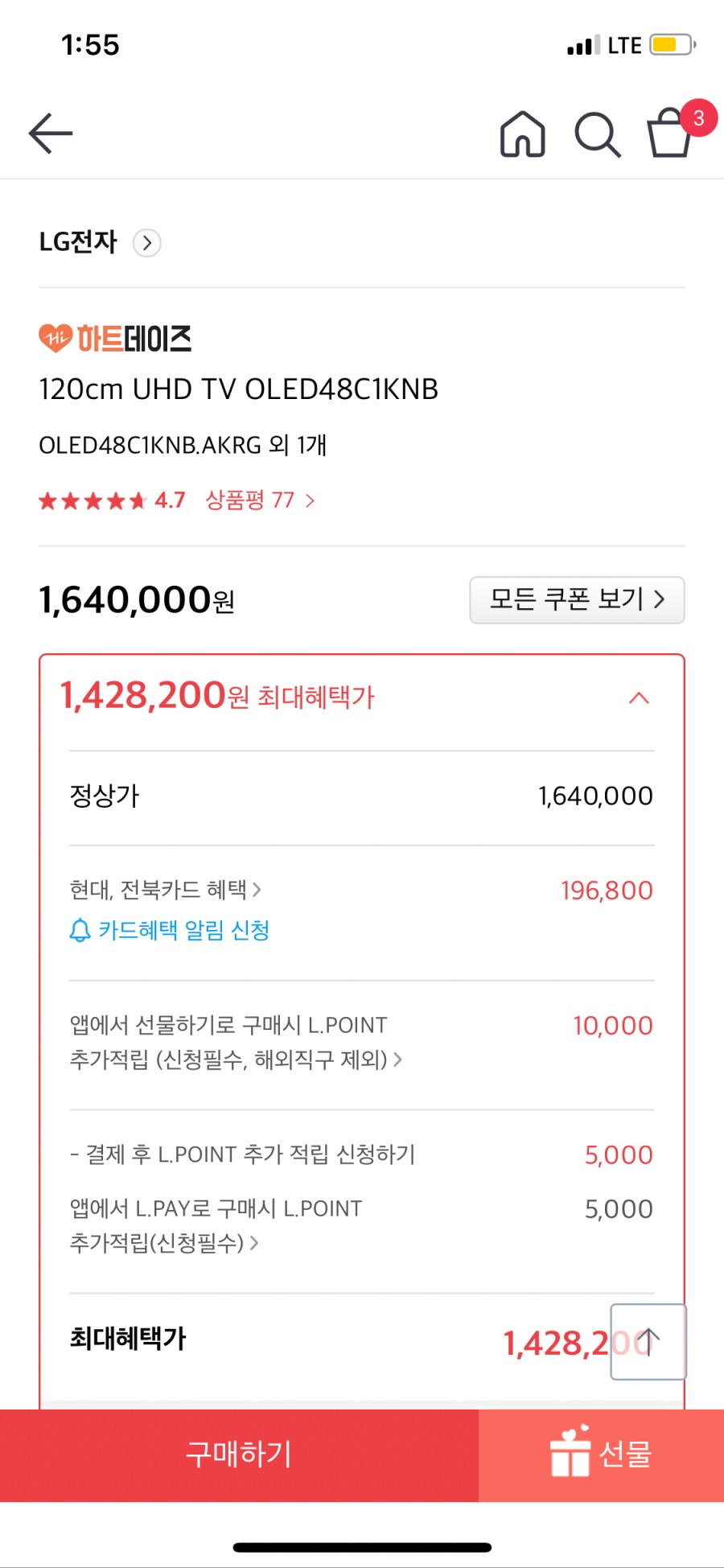Go back using the back arrow
Viewport: 724px width, 1568px height.
pos(51,134)
